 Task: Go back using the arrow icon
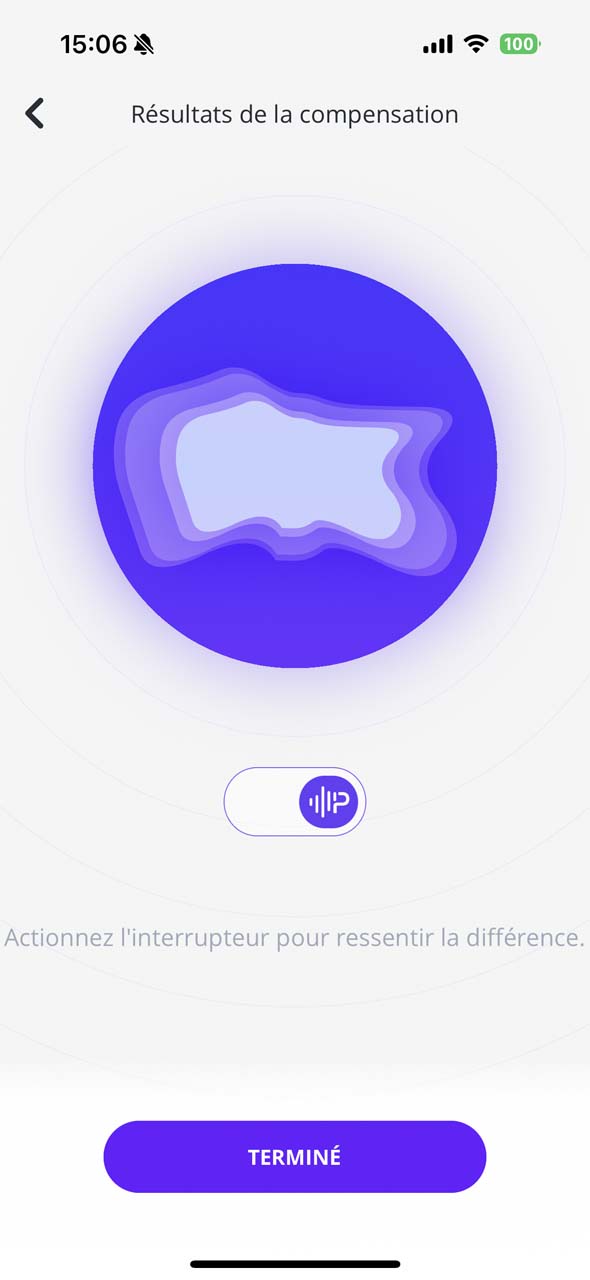pos(35,114)
